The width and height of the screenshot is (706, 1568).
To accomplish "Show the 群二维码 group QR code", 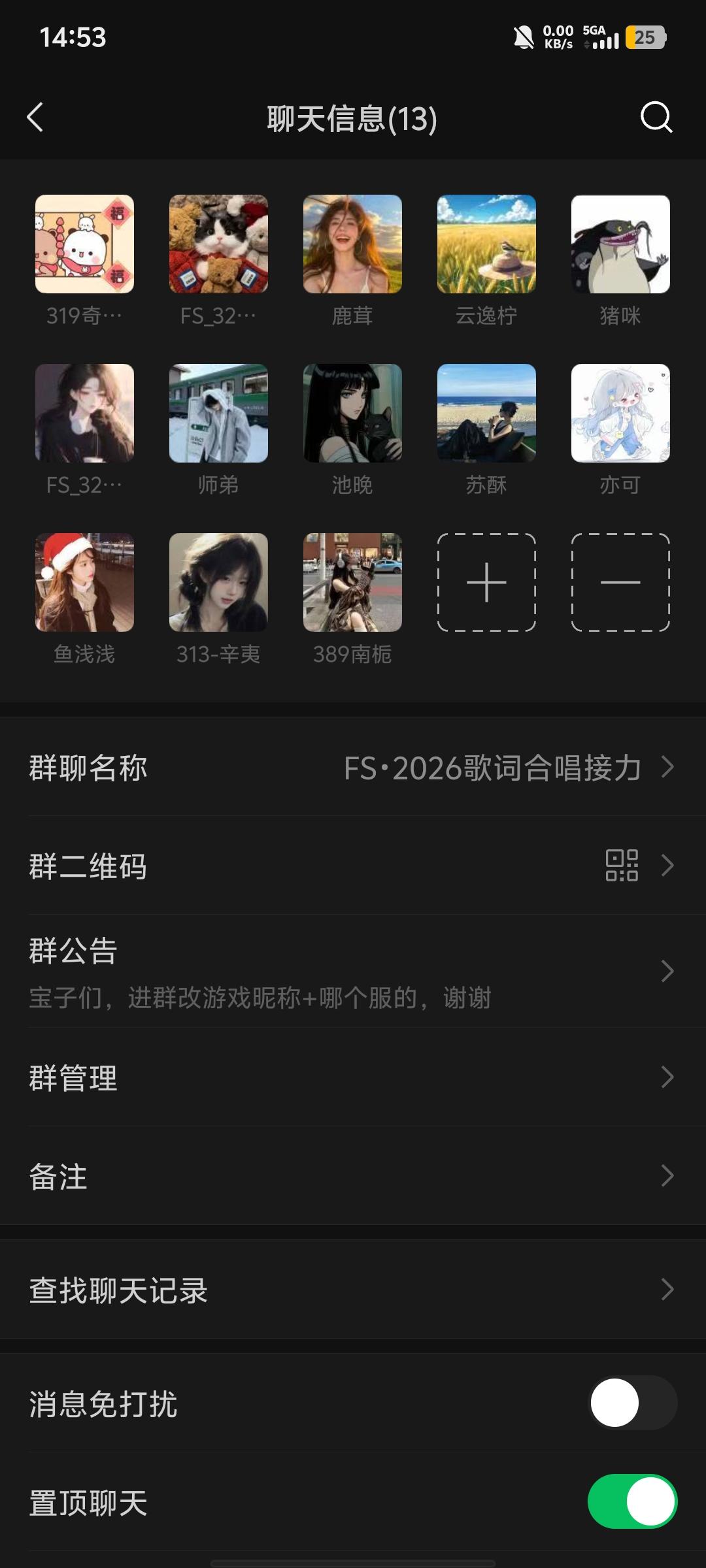I will pyautogui.click(x=353, y=866).
